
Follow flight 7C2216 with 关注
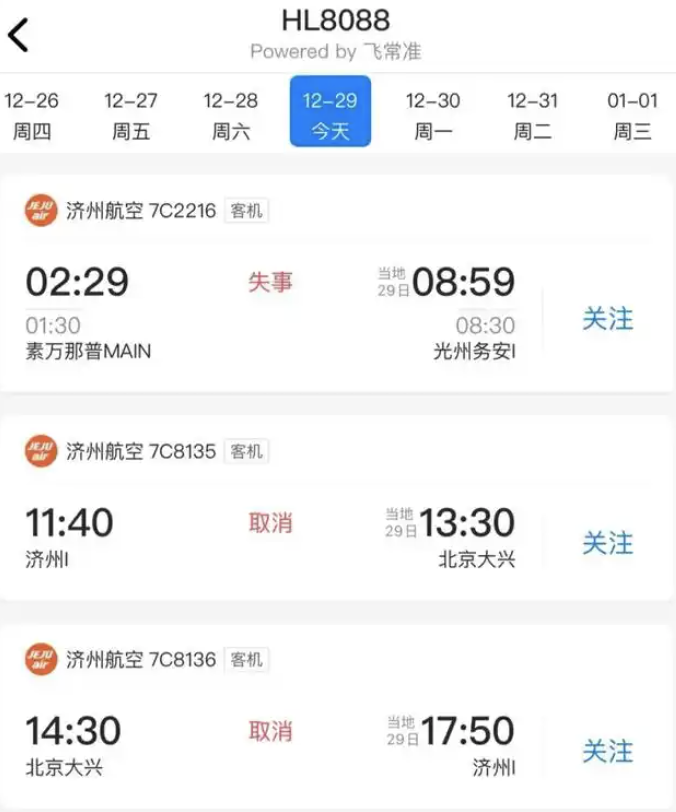pyautogui.click(x=608, y=319)
